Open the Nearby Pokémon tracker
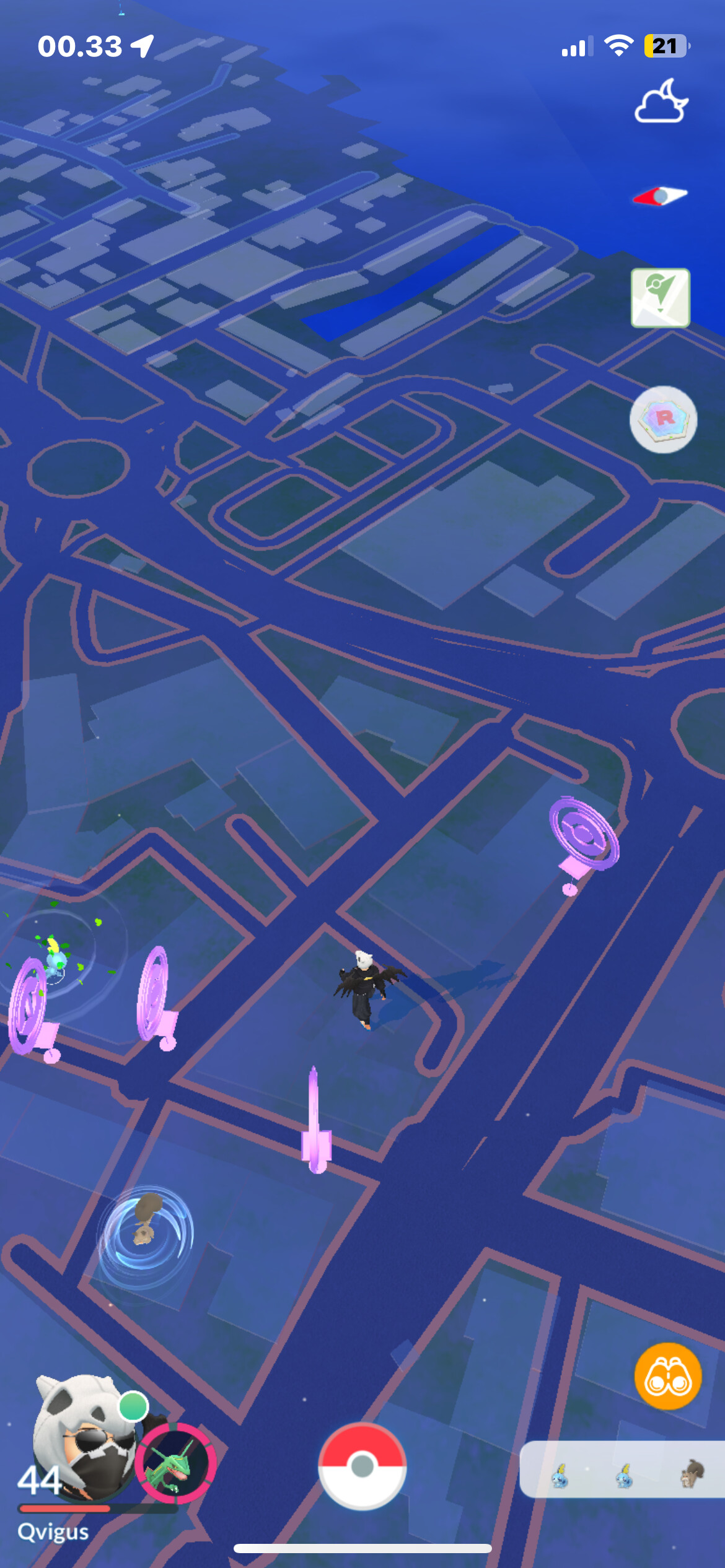Viewport: 725px width, 1568px height. (x=622, y=1477)
